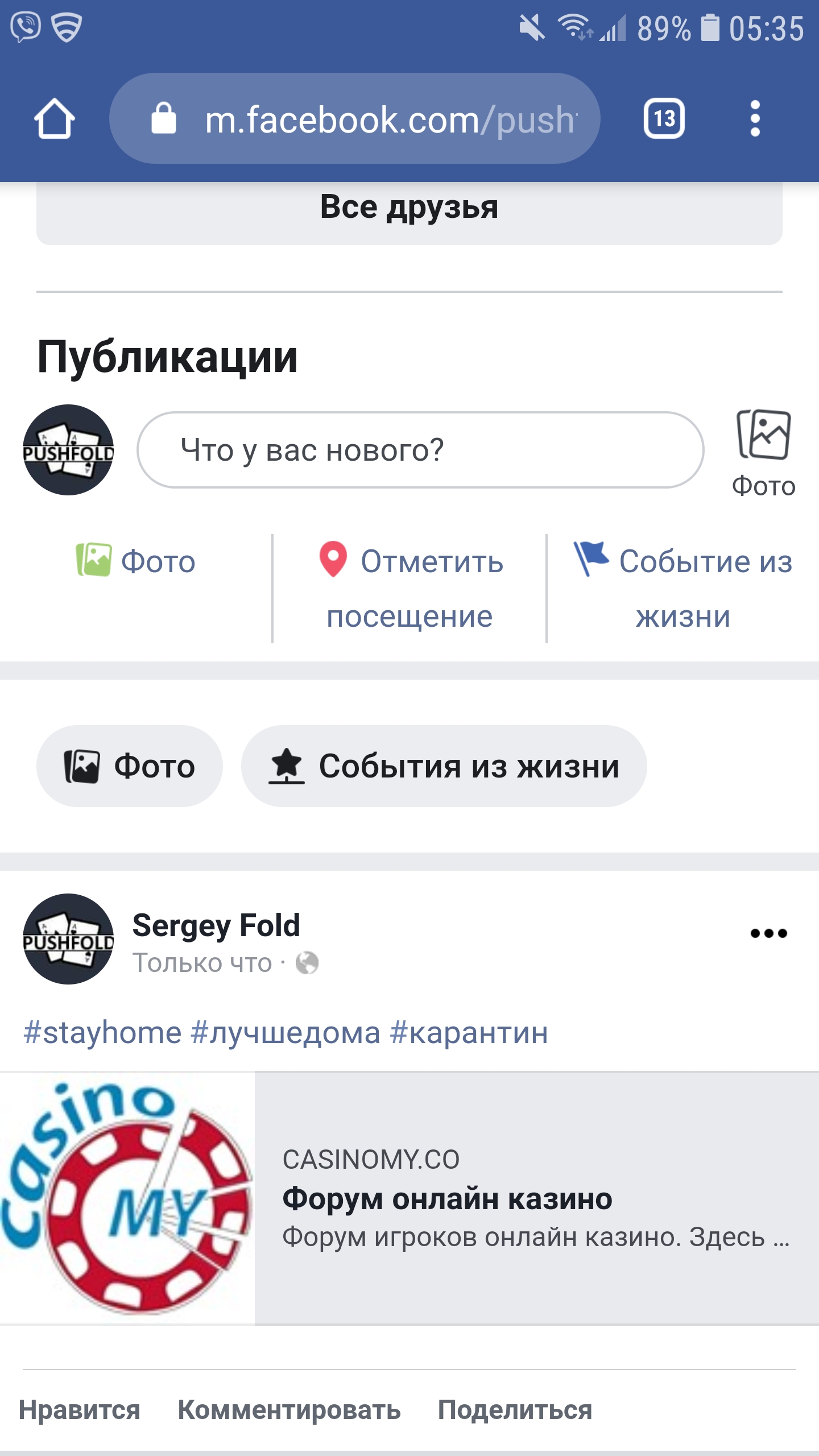The image size is (819, 1456).
Task: Open the #лучшедома hashtag
Action: 286,1033
